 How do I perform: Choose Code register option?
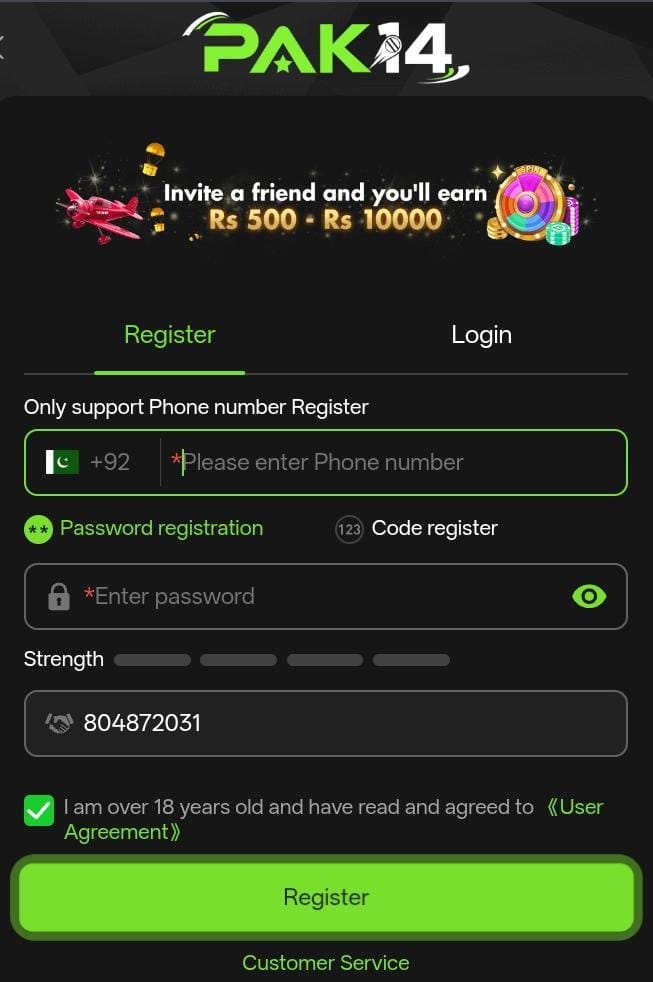(416, 529)
